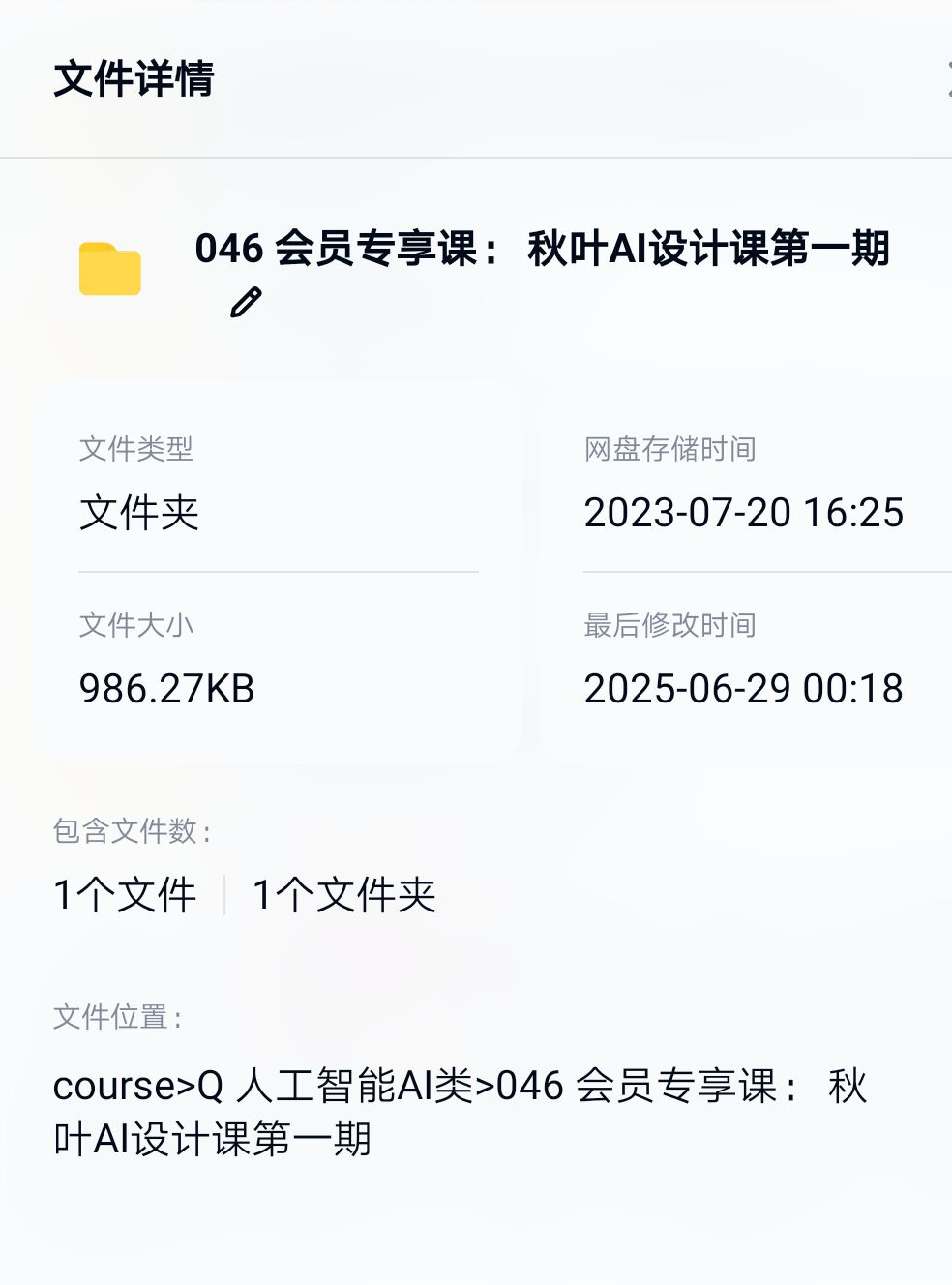Image resolution: width=952 pixels, height=1285 pixels.
Task: Tap the pencil icon to rename folder
Action: click(x=246, y=303)
